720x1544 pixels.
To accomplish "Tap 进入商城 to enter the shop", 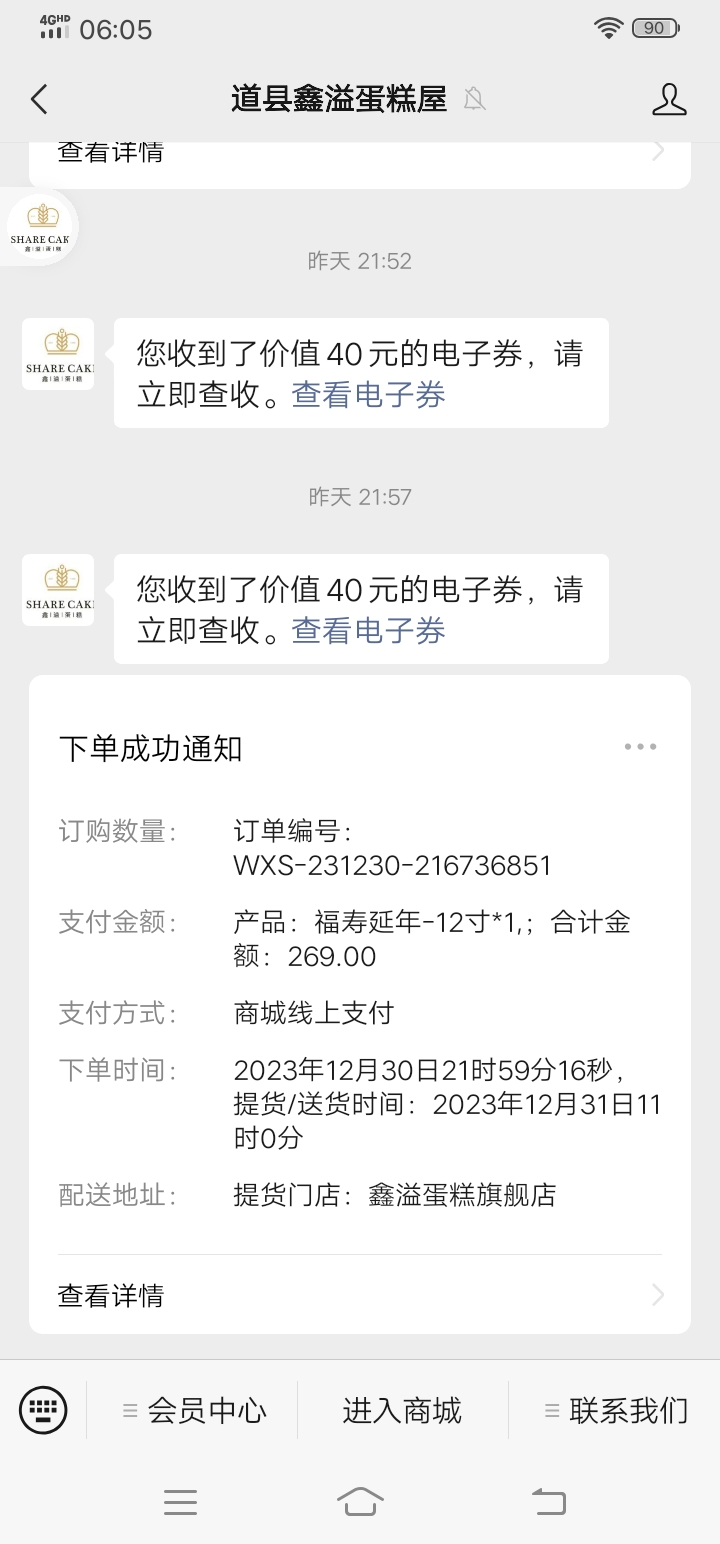I will click(402, 1410).
